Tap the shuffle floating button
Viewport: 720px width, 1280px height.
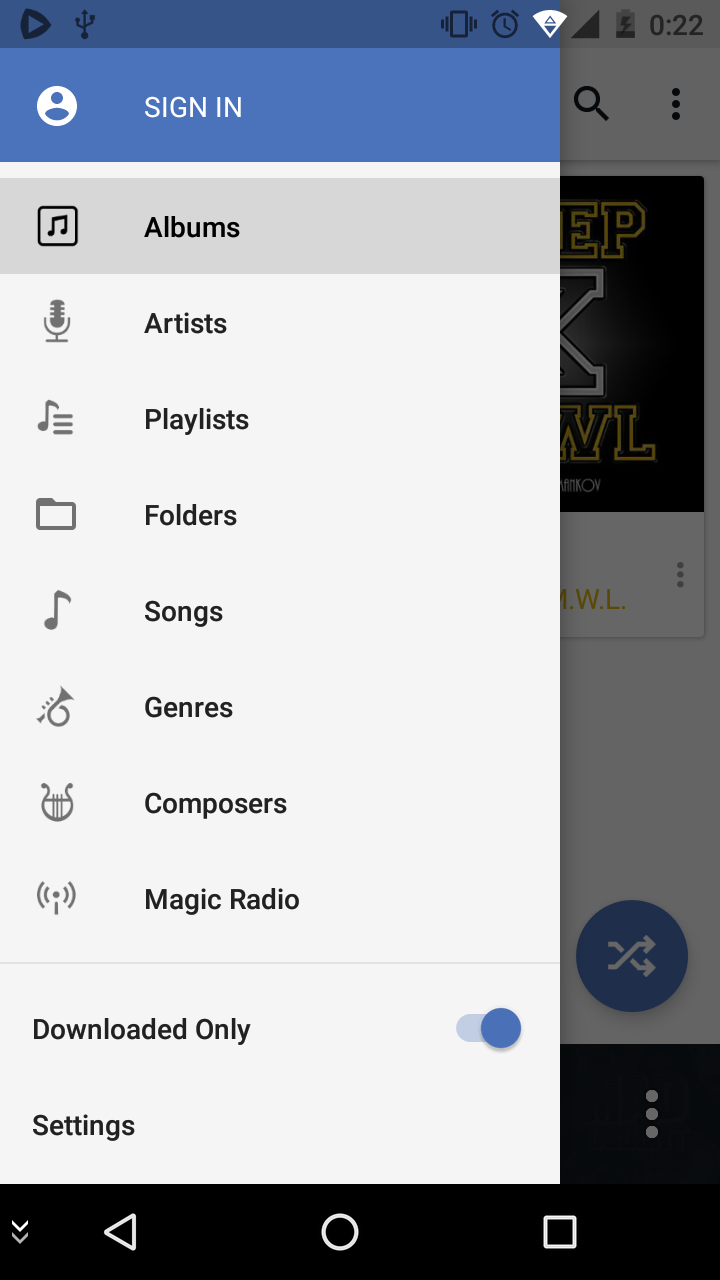pos(632,956)
